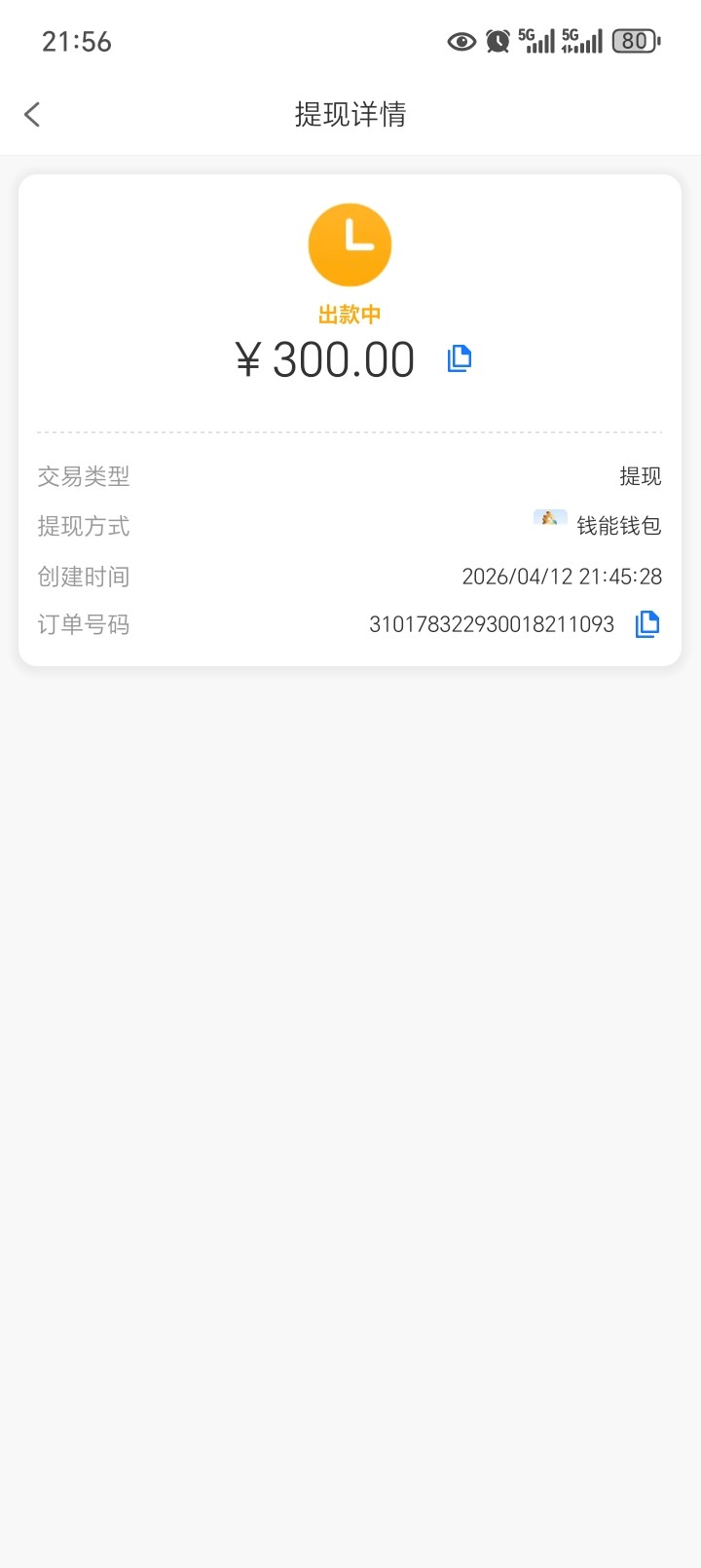Select the 出款中 status label
Viewport: 701px width, 1568px height.
click(350, 315)
